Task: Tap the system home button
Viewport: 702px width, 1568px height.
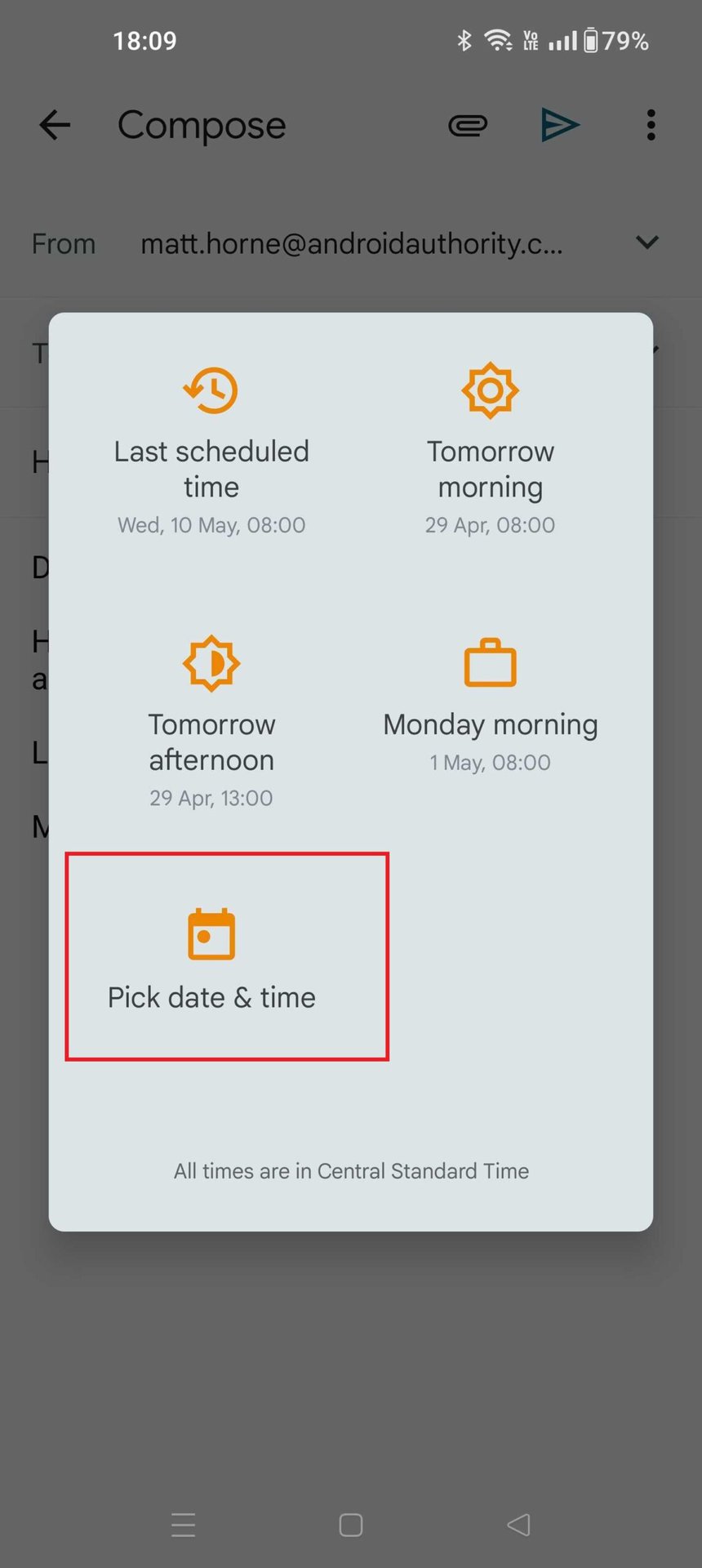Action: [351, 1525]
